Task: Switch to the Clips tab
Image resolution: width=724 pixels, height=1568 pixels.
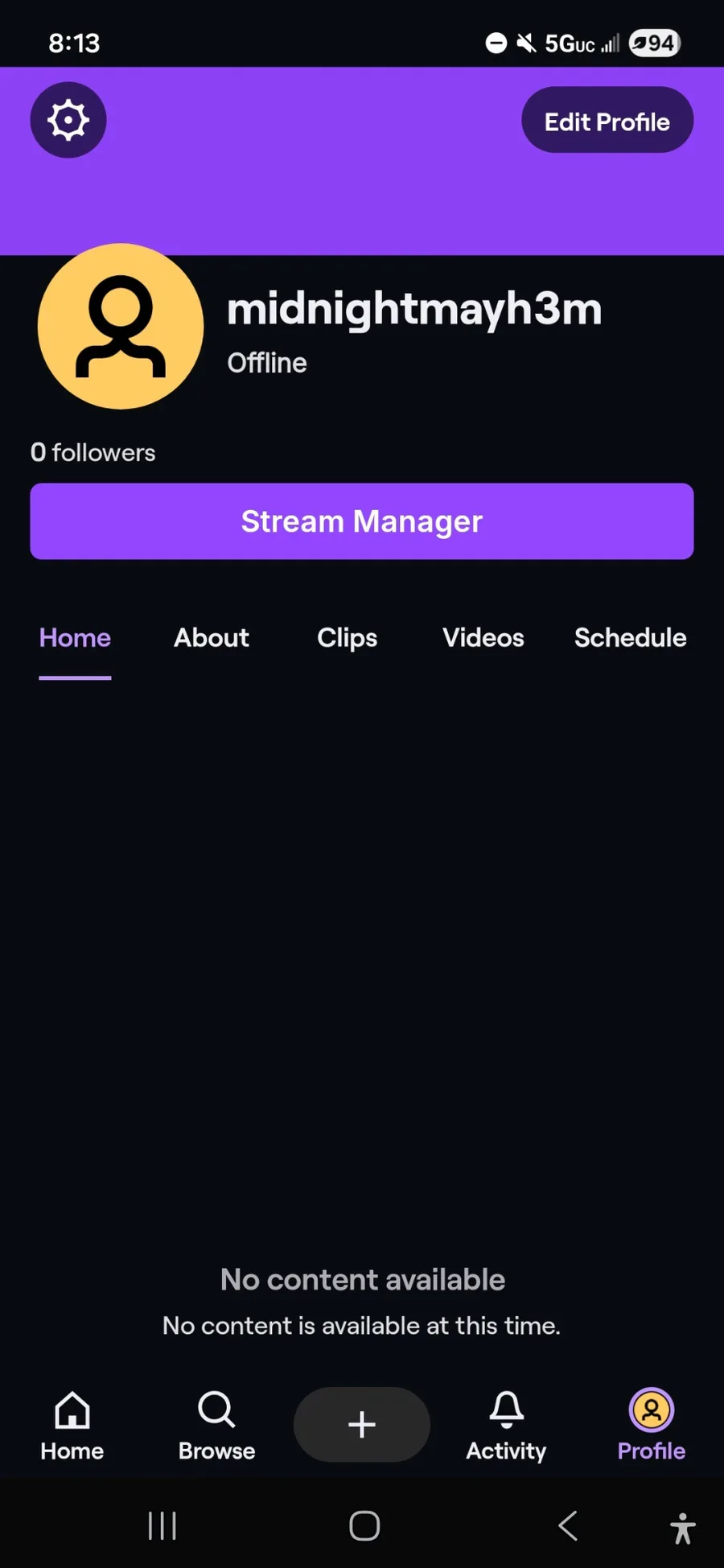Action: tap(347, 638)
